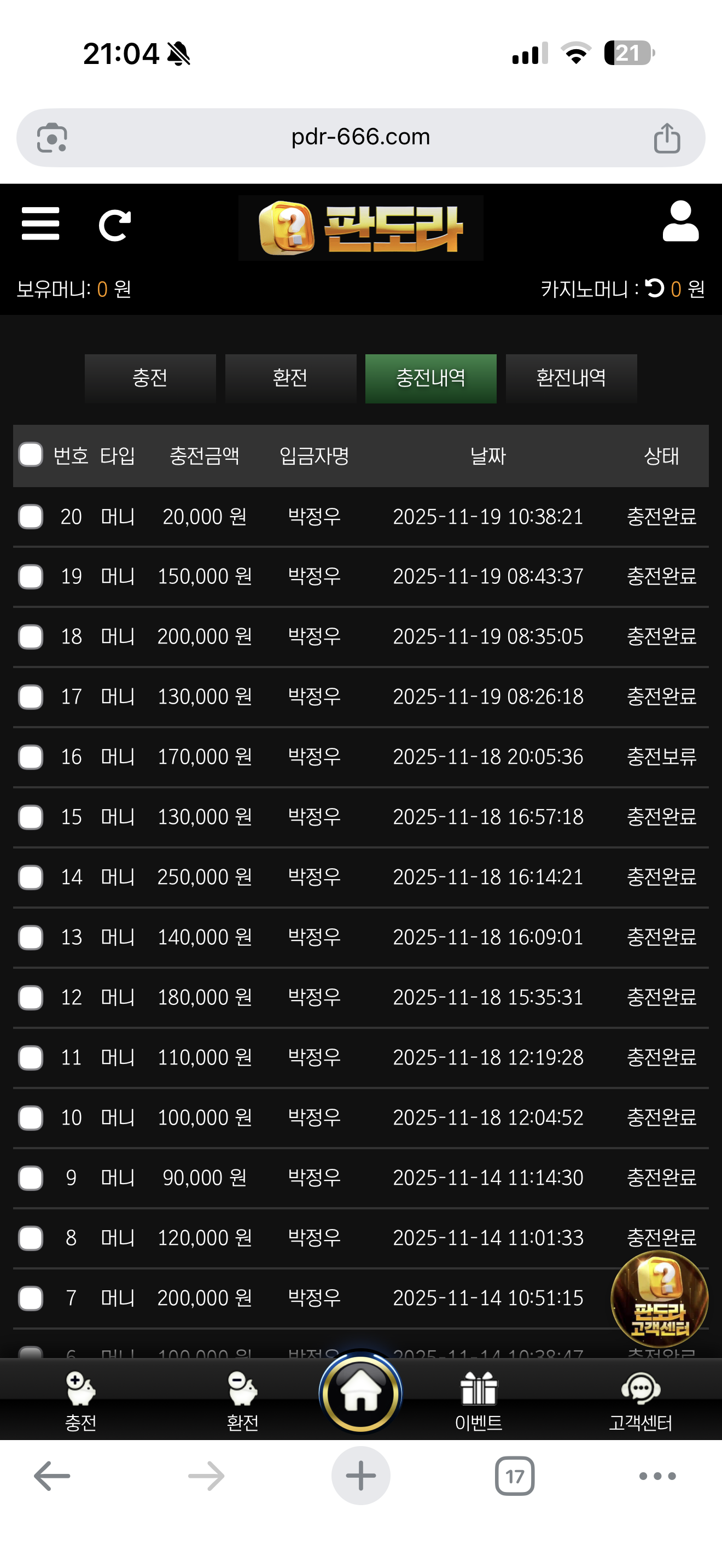Select the checkbox for the 충전보류 entry 16
Image resolution: width=722 pixels, height=1568 pixels.
click(31, 757)
